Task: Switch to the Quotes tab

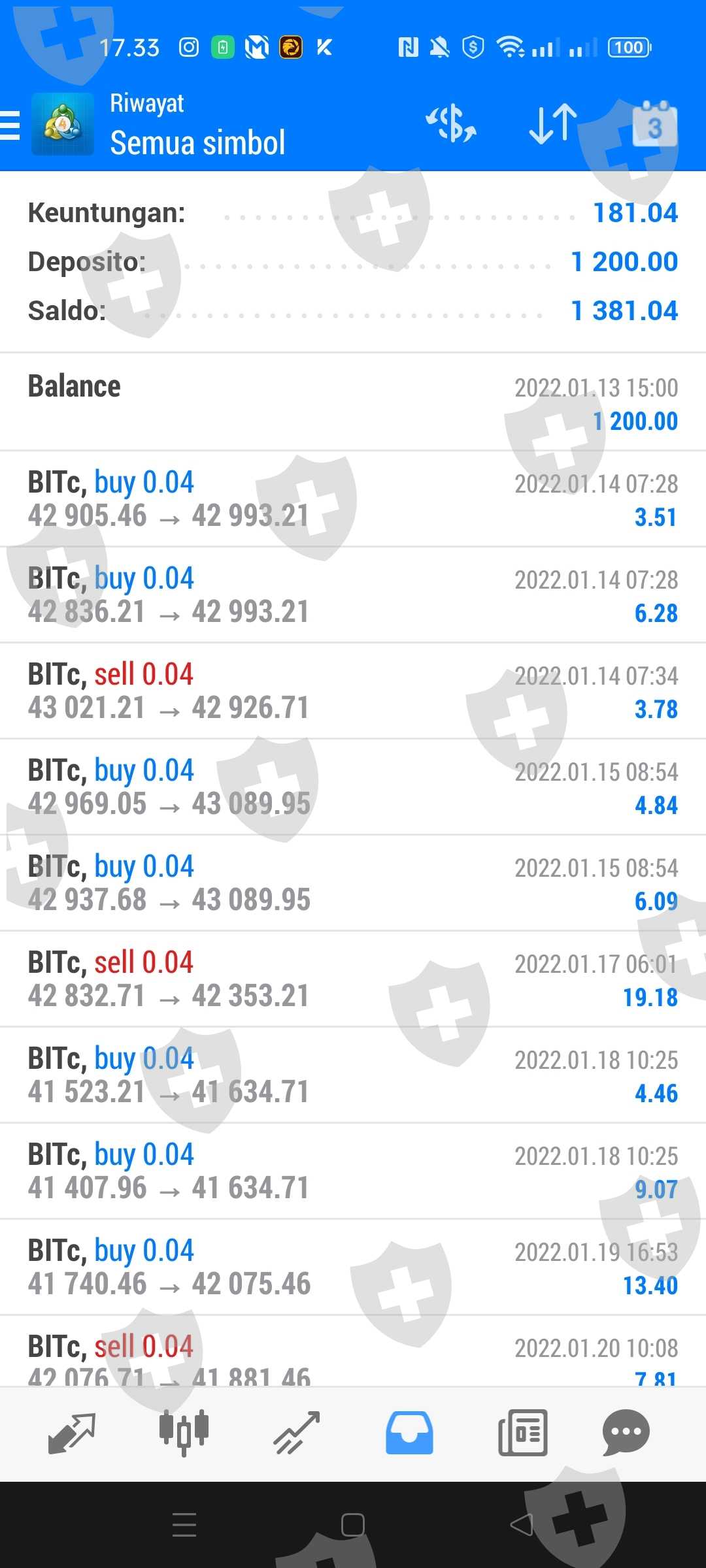Action: (x=72, y=1432)
